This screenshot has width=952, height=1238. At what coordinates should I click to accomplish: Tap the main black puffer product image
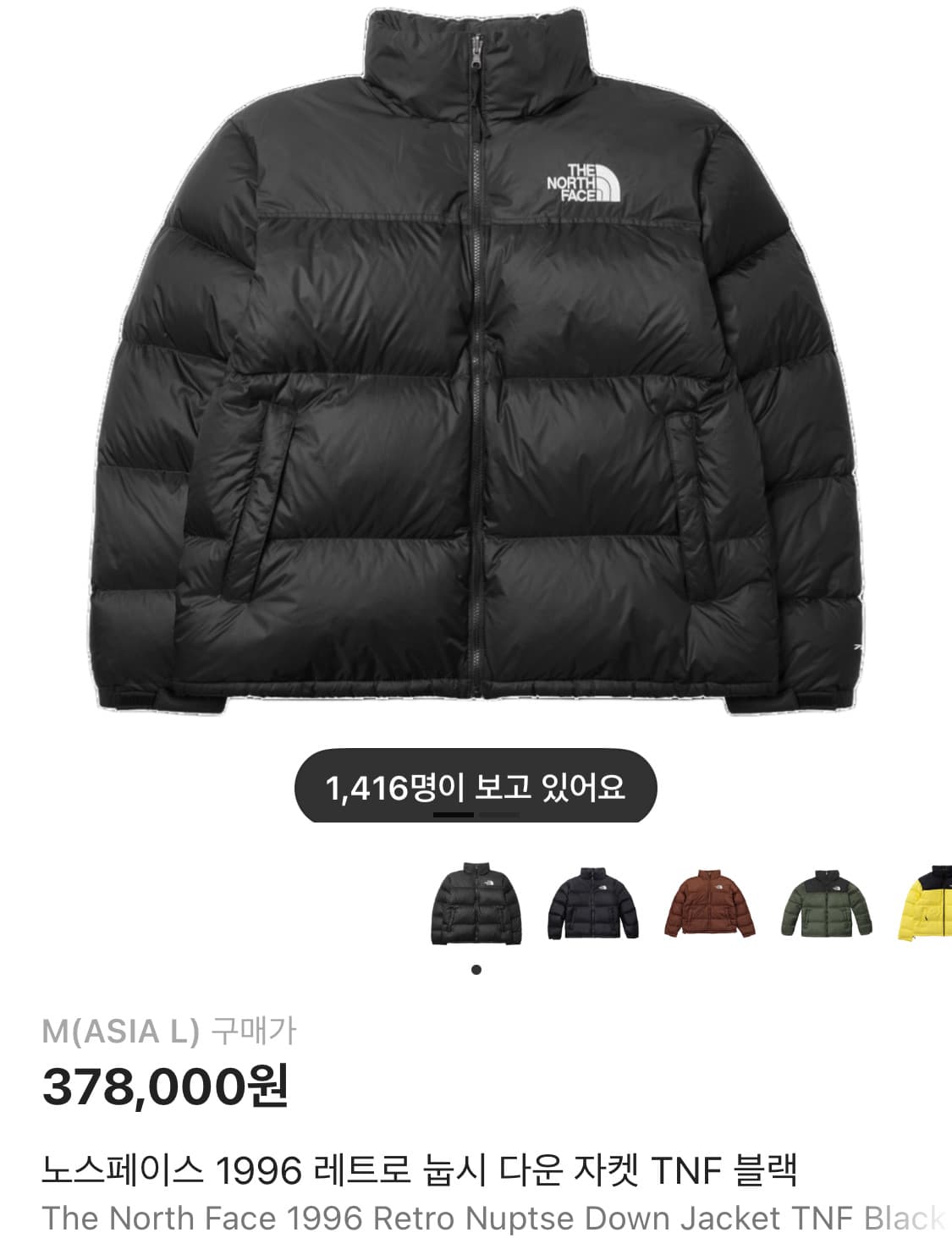476,364
